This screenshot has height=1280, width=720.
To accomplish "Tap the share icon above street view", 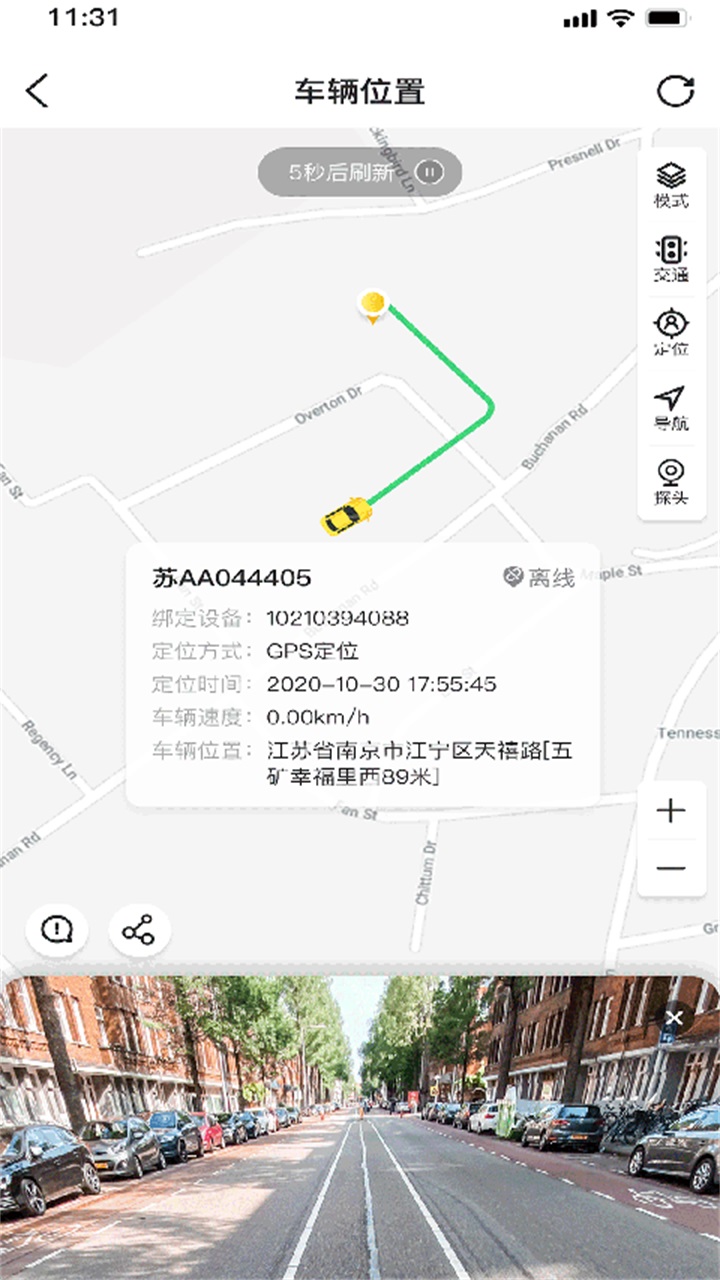I will click(138, 929).
